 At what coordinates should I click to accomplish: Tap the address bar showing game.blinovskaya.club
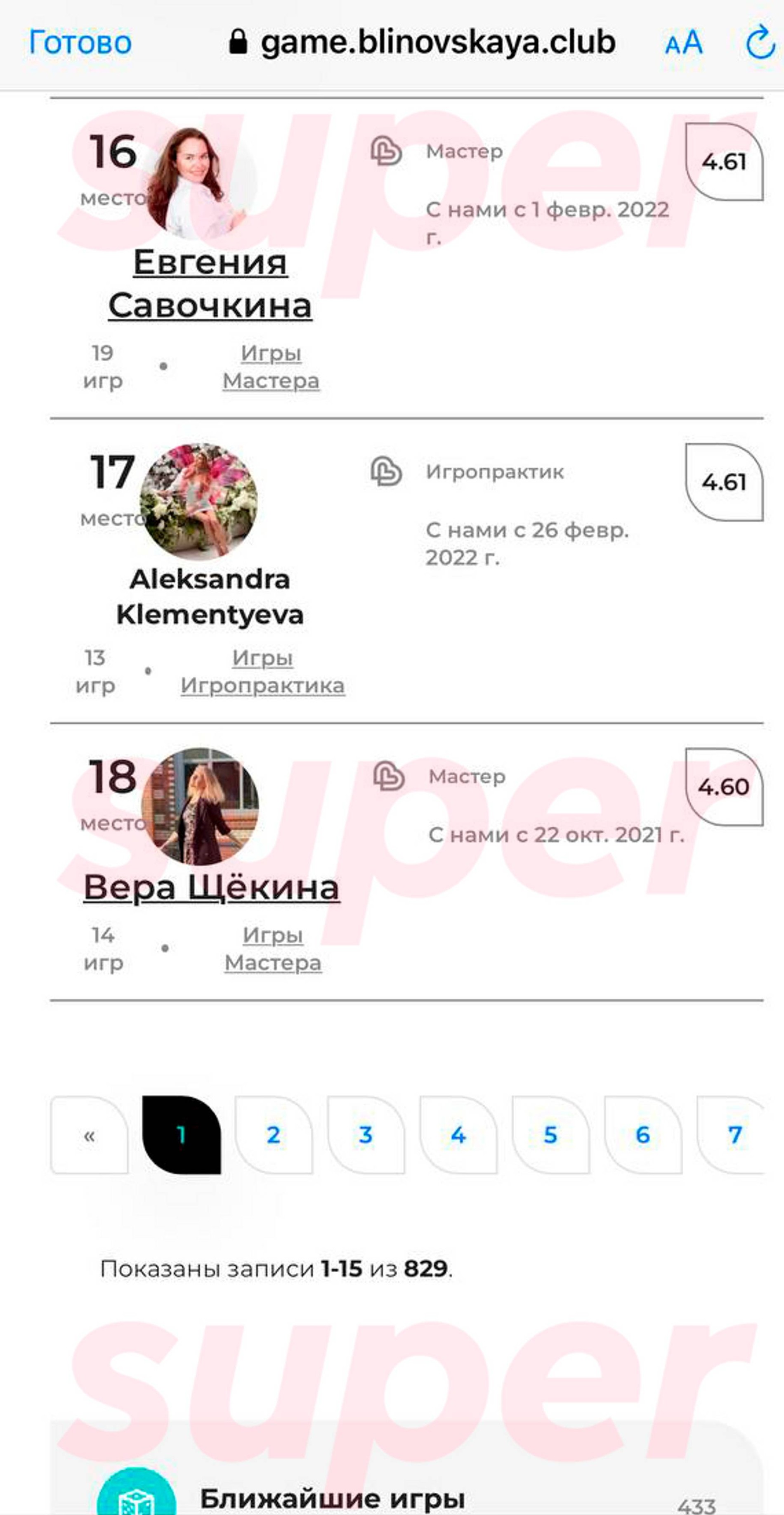coord(438,41)
